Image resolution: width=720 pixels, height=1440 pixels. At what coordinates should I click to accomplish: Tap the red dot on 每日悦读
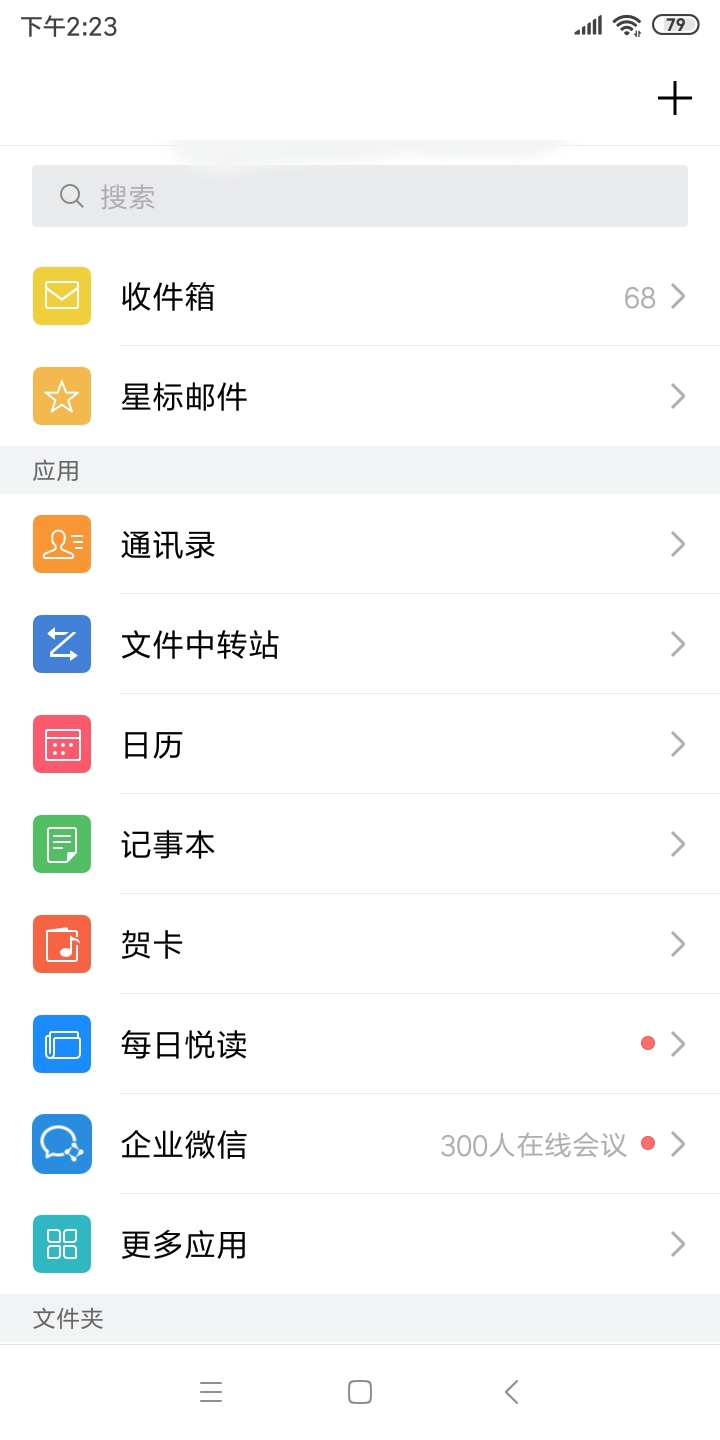point(648,1042)
